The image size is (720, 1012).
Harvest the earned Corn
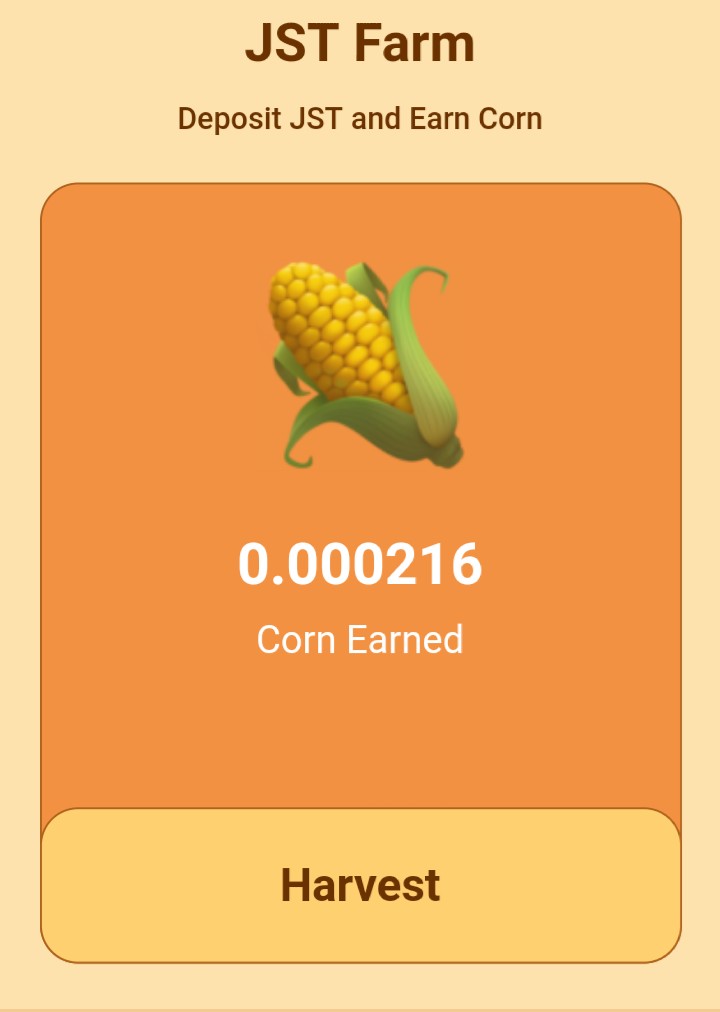pos(360,886)
